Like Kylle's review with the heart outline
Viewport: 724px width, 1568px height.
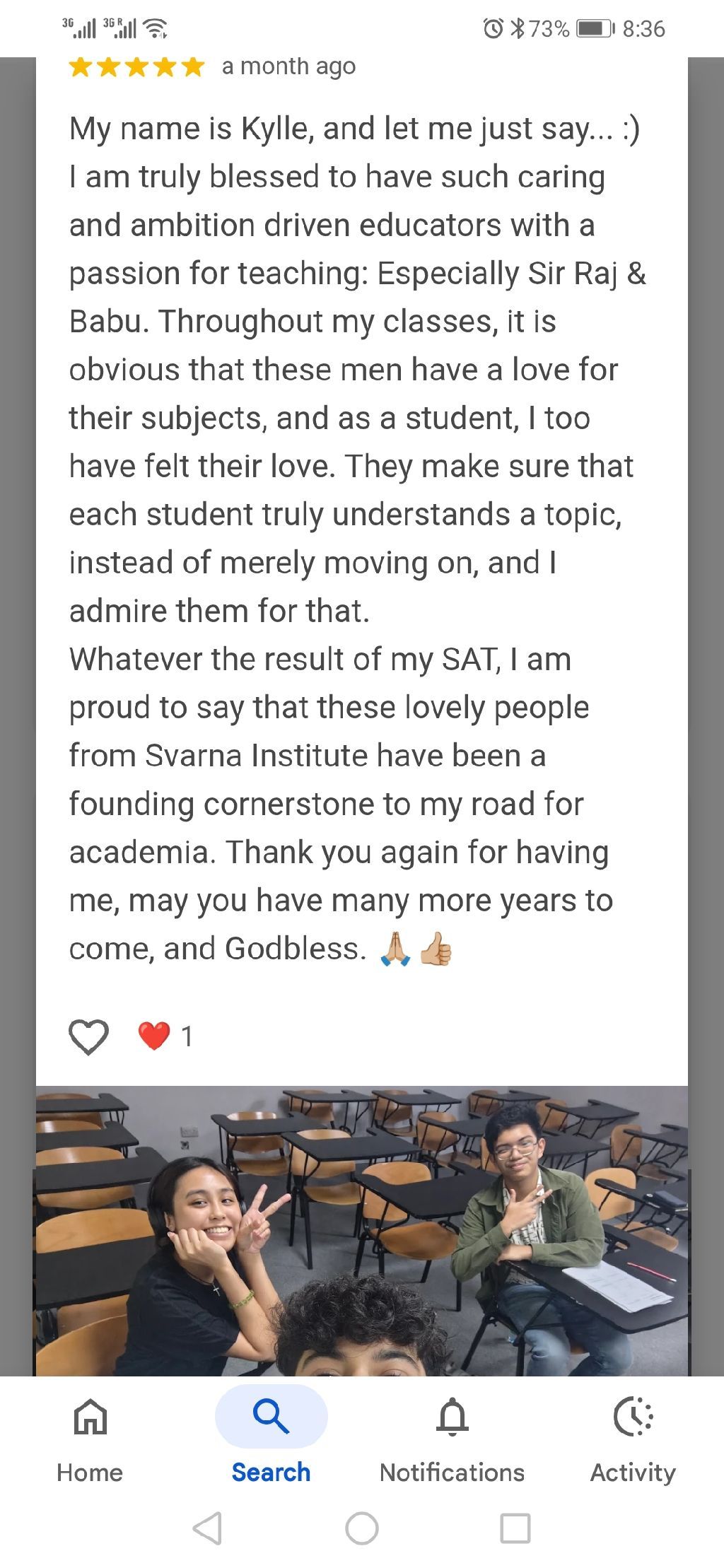(x=88, y=1037)
